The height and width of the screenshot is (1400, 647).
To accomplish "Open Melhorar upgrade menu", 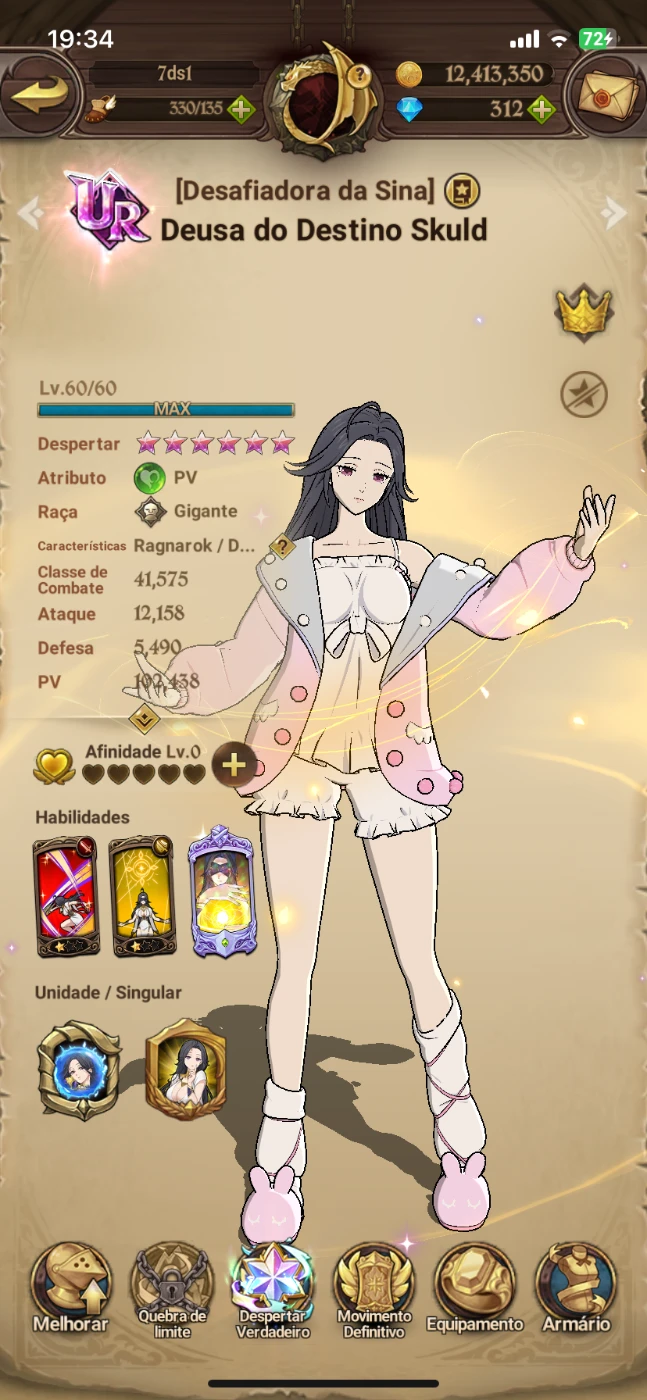I will coord(70,1287).
